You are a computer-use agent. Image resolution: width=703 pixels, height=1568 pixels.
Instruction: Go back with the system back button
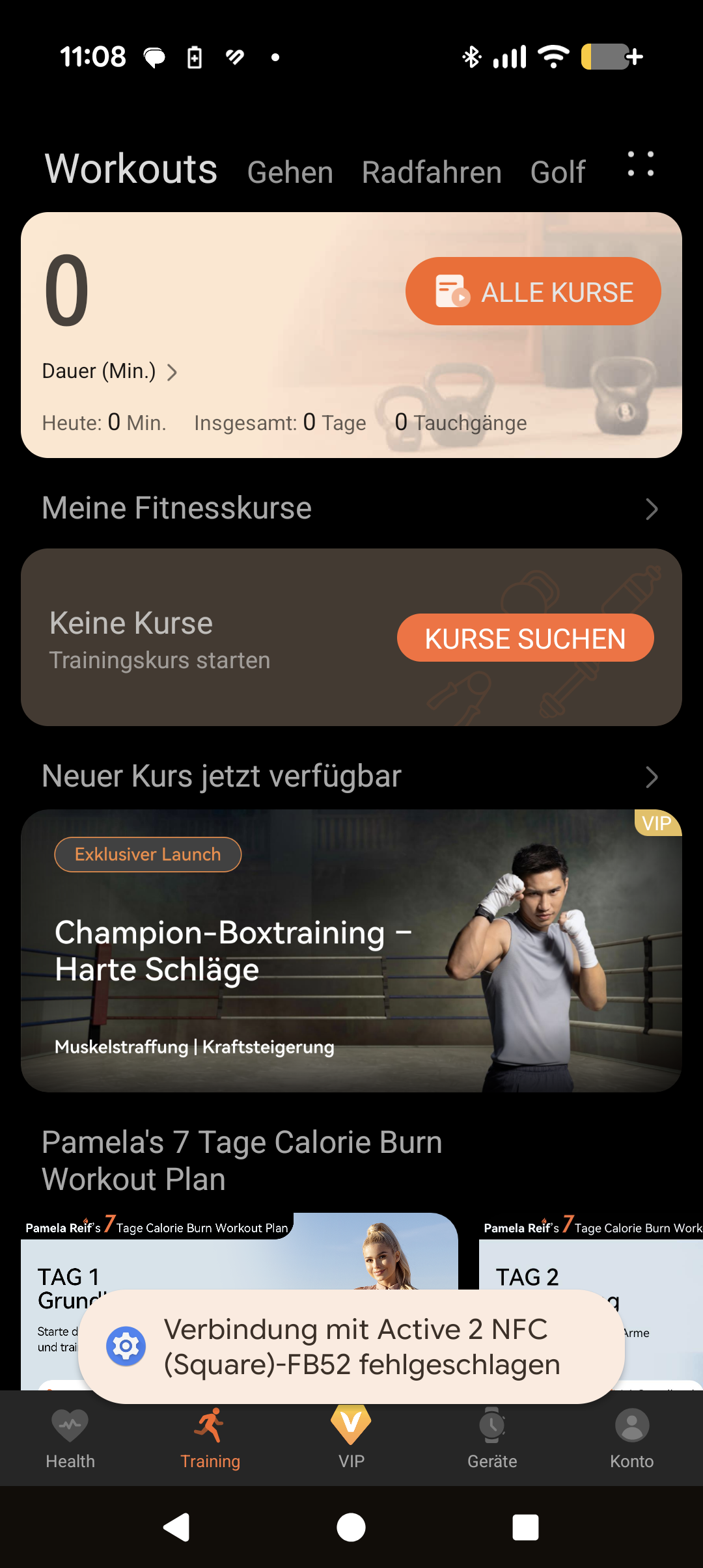pyautogui.click(x=176, y=1527)
